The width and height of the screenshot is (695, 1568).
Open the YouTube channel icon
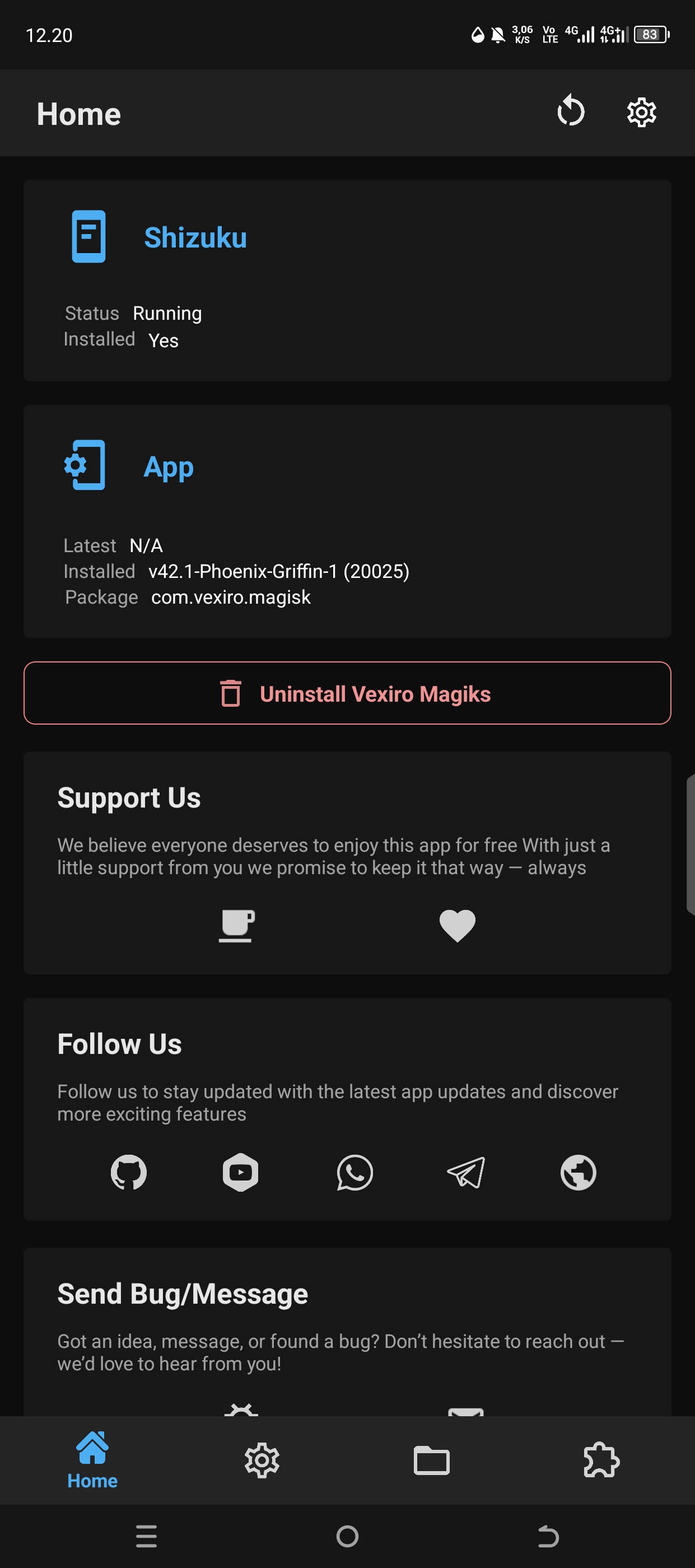click(240, 1172)
